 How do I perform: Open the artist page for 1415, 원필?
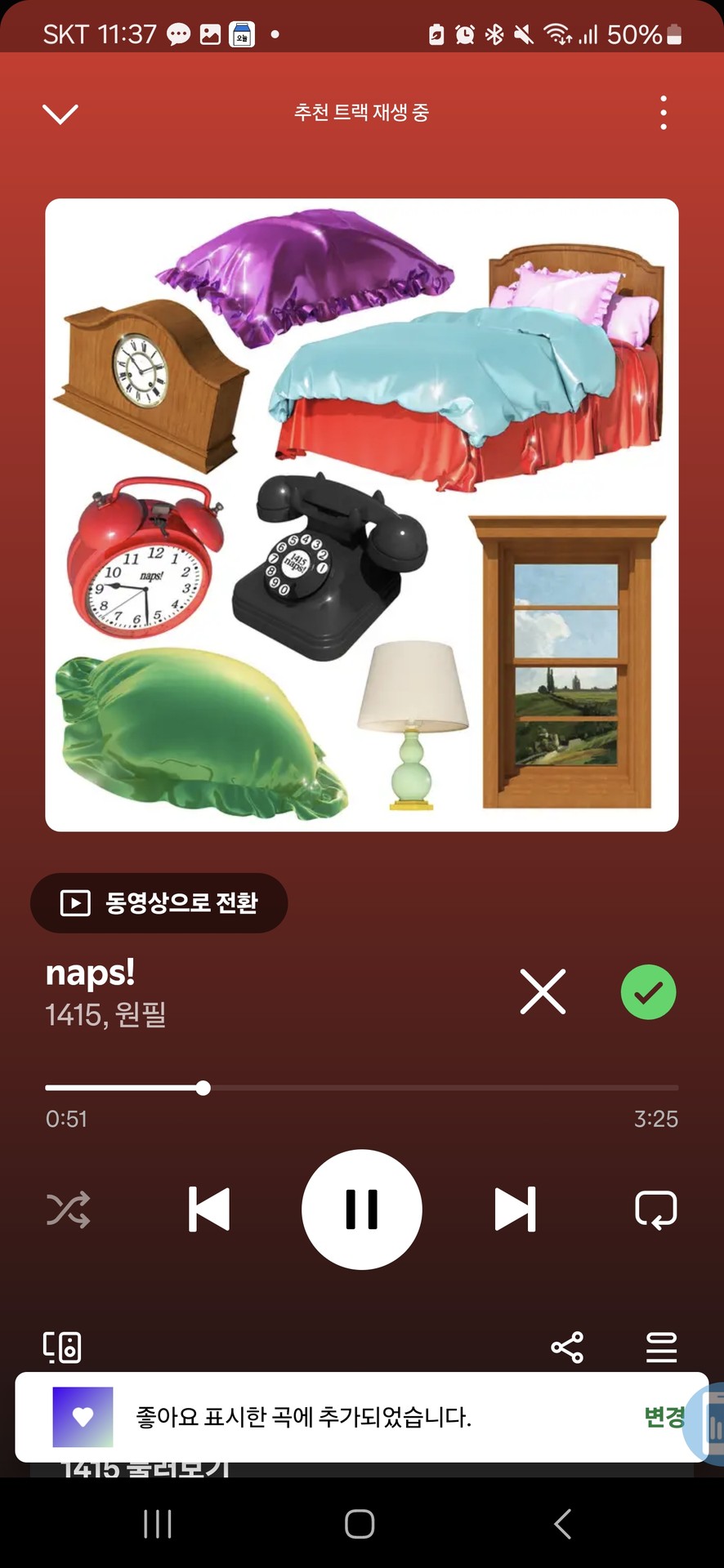106,1015
